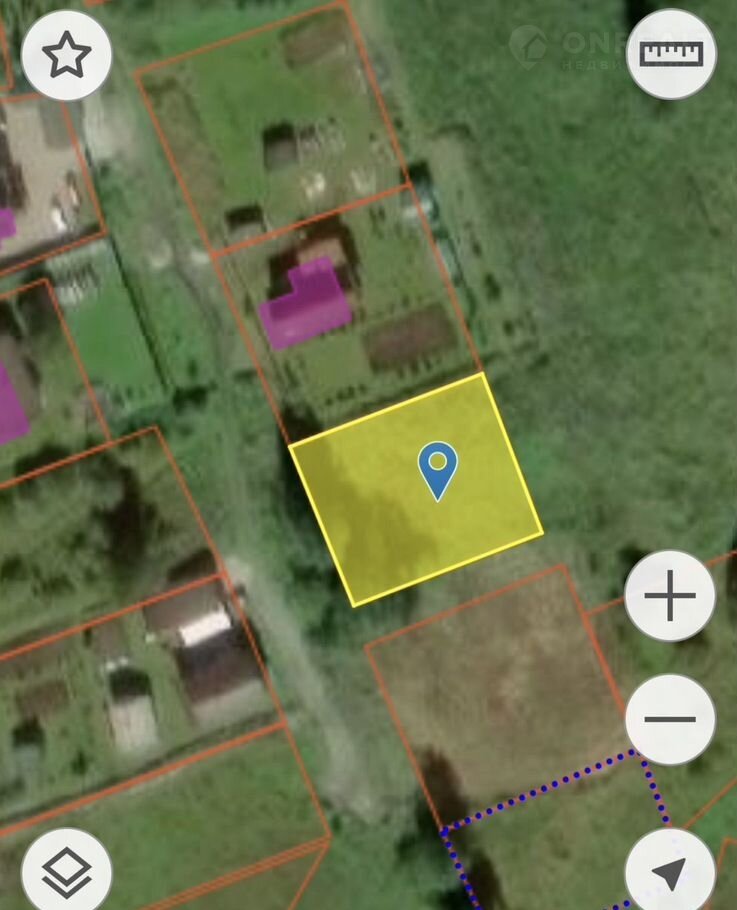Add this plot to favorites with the star
Image resolution: width=737 pixels, height=910 pixels.
pos(66,56)
